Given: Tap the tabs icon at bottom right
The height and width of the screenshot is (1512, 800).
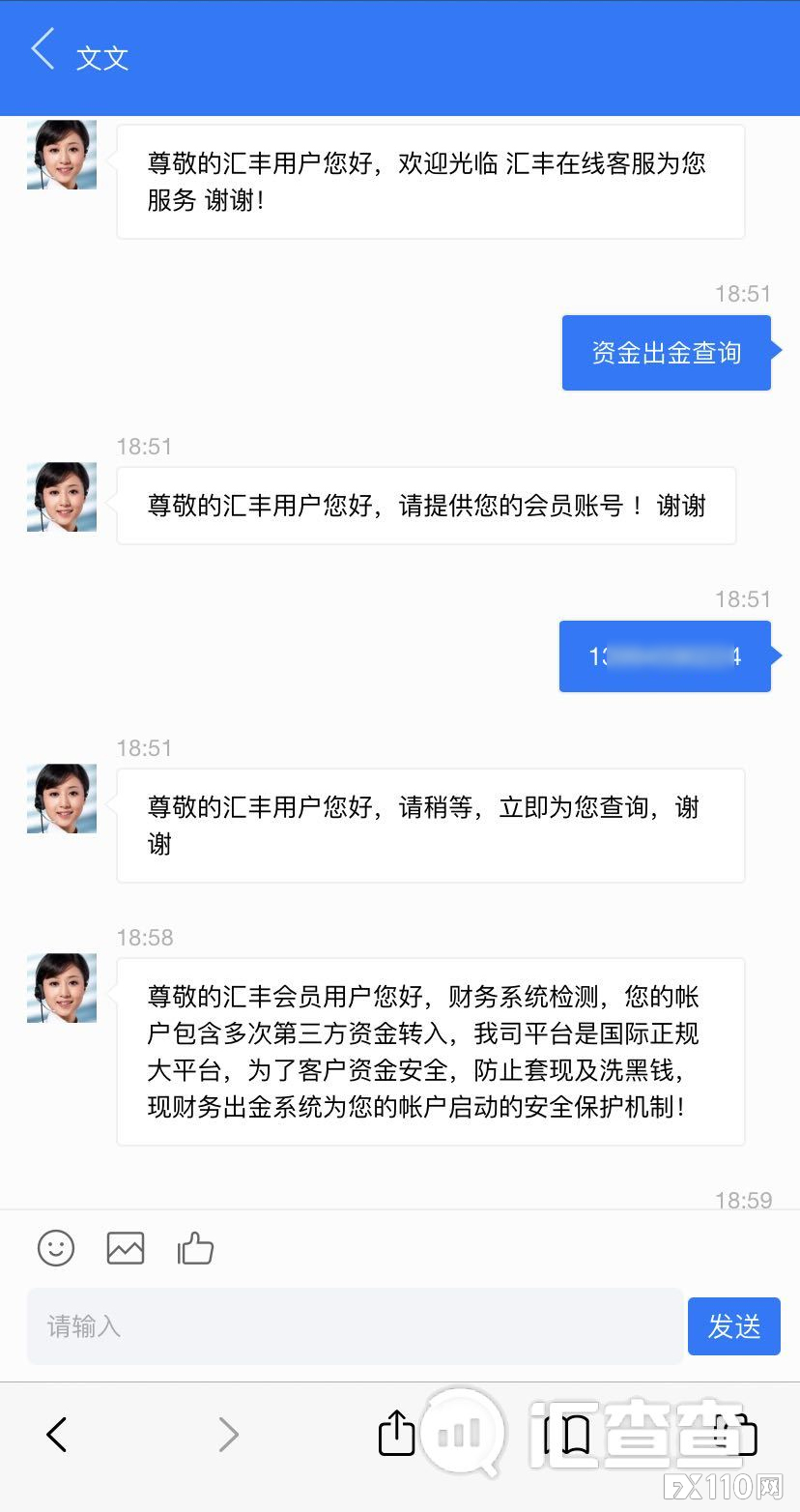Looking at the screenshot, I should click(x=736, y=1434).
